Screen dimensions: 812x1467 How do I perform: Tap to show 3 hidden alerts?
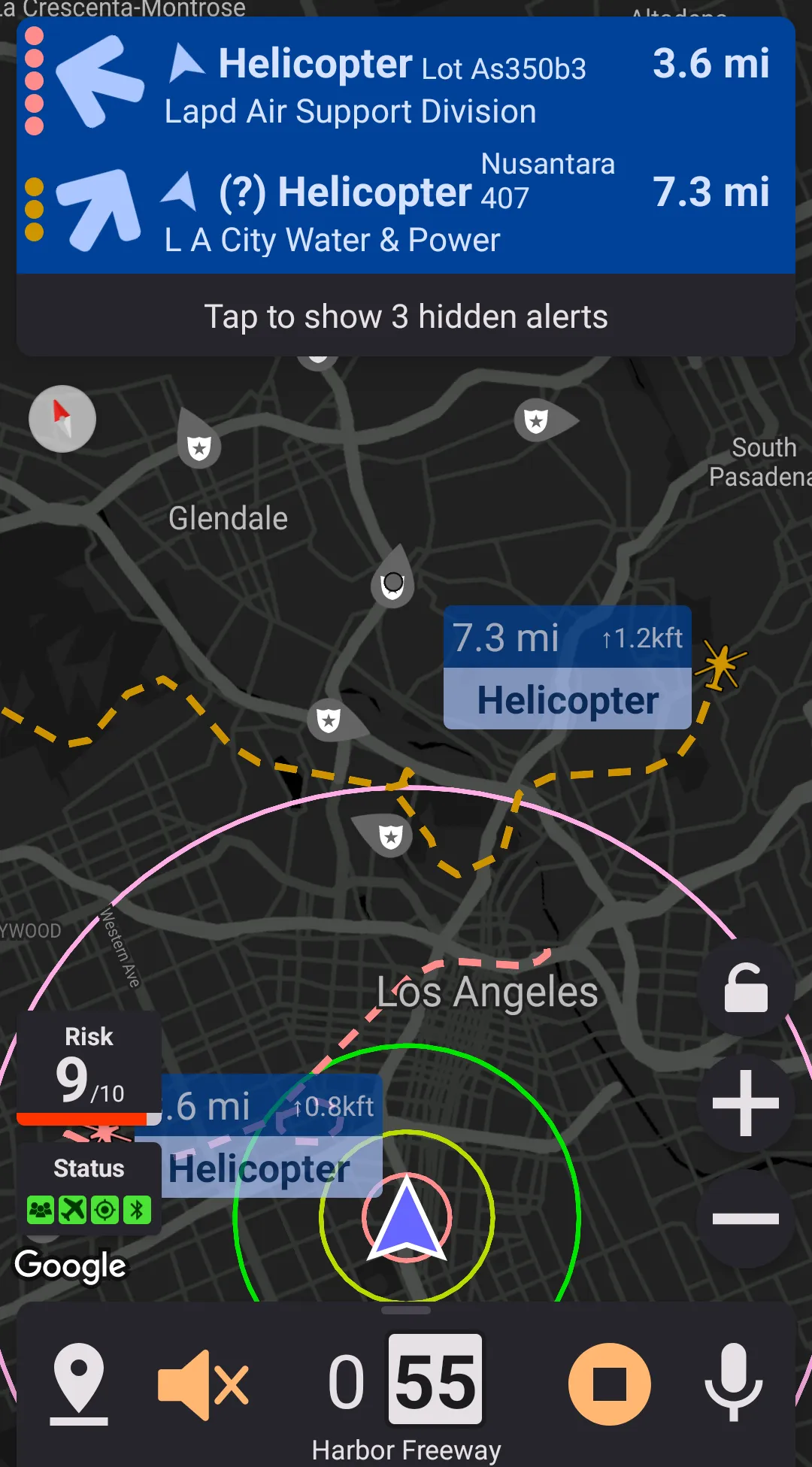406,317
